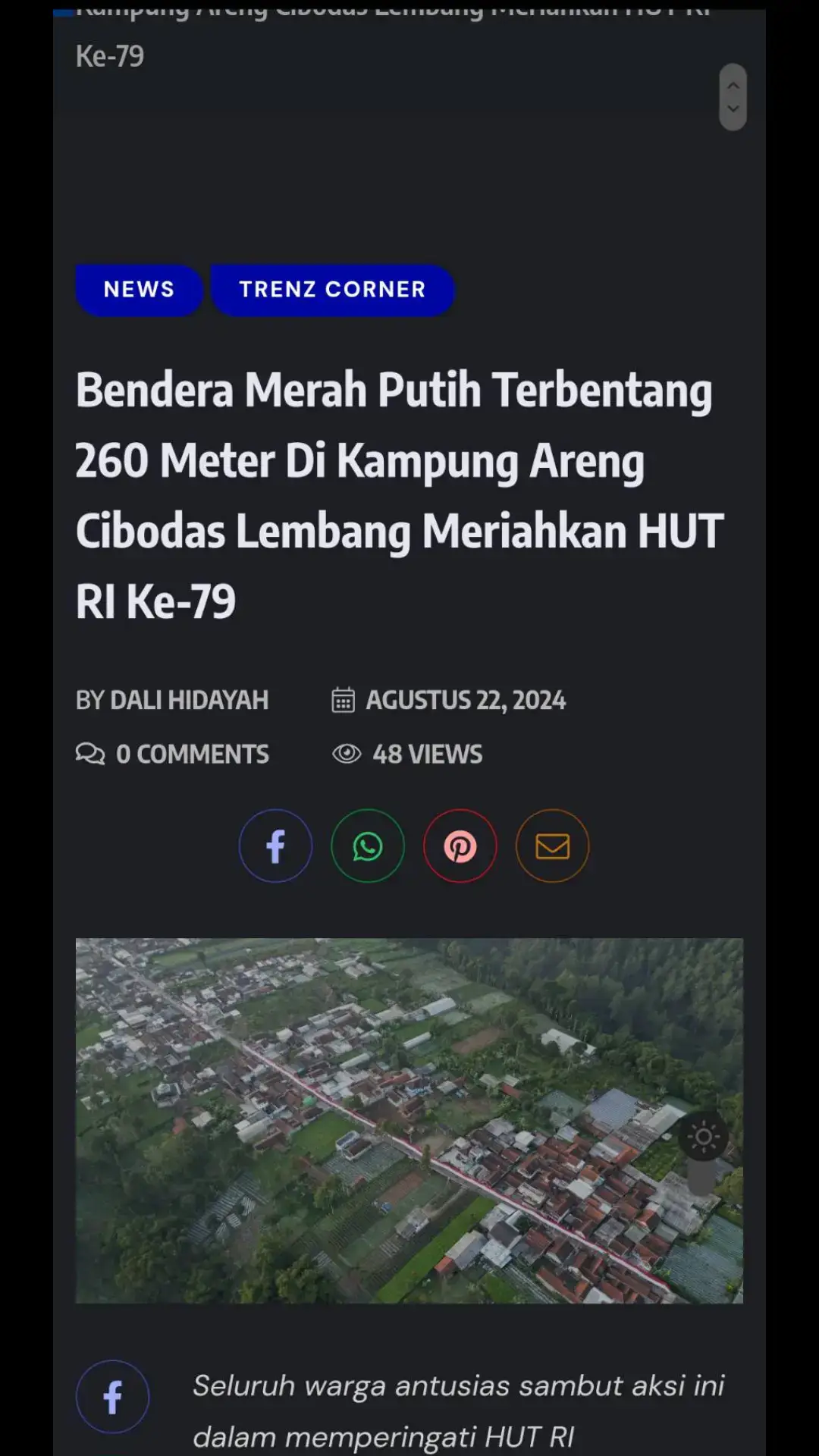The image size is (819, 1456).
Task: Open the NEWS category tag
Action: click(139, 289)
